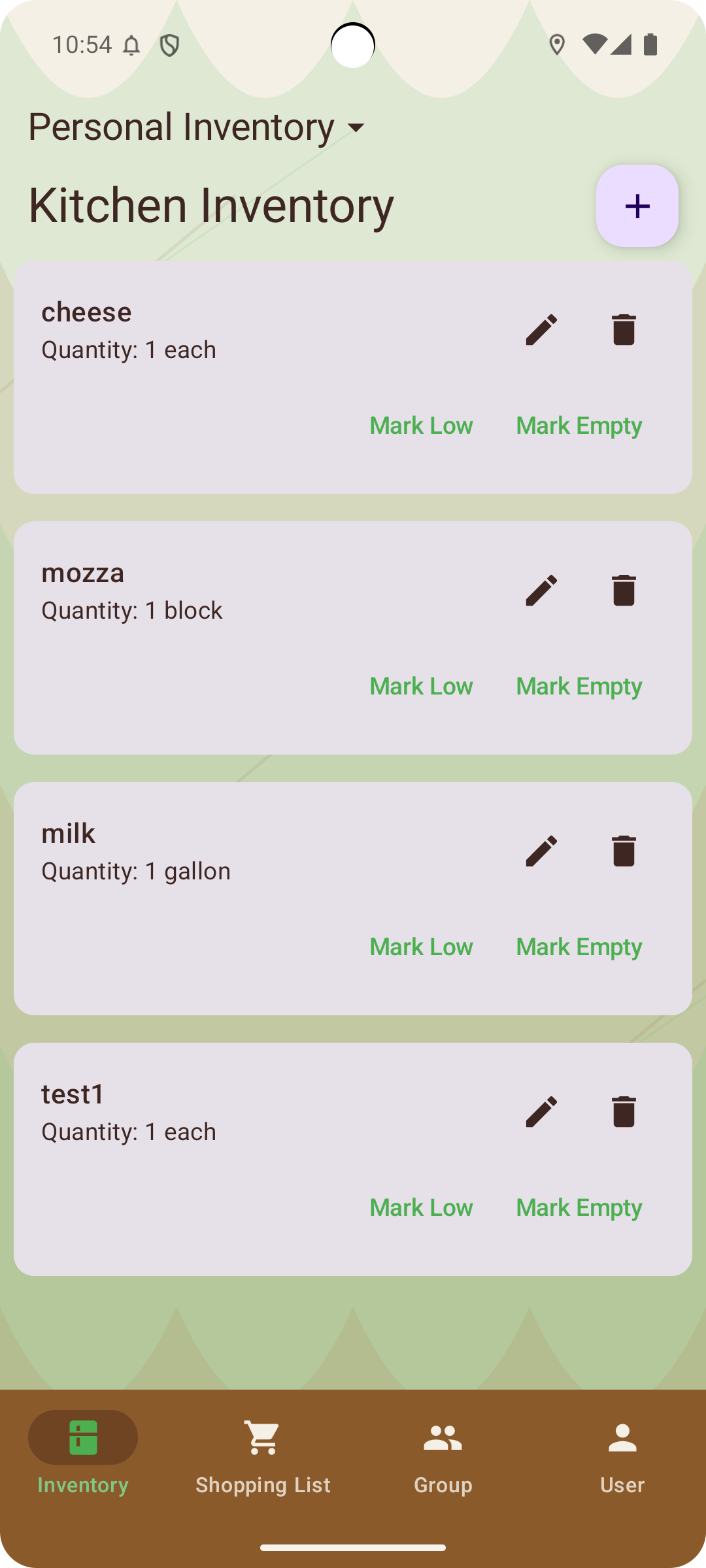
Task: Delete the mozza item
Action: pos(624,590)
